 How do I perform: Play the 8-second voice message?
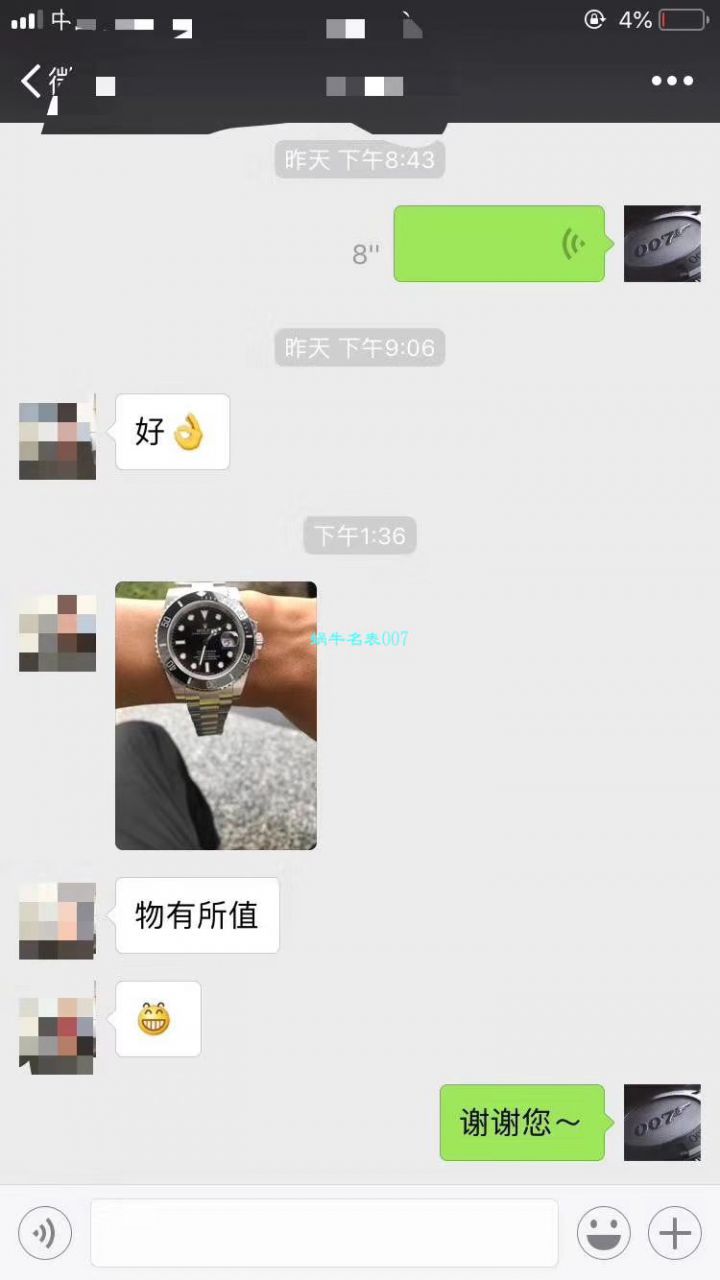tap(498, 244)
